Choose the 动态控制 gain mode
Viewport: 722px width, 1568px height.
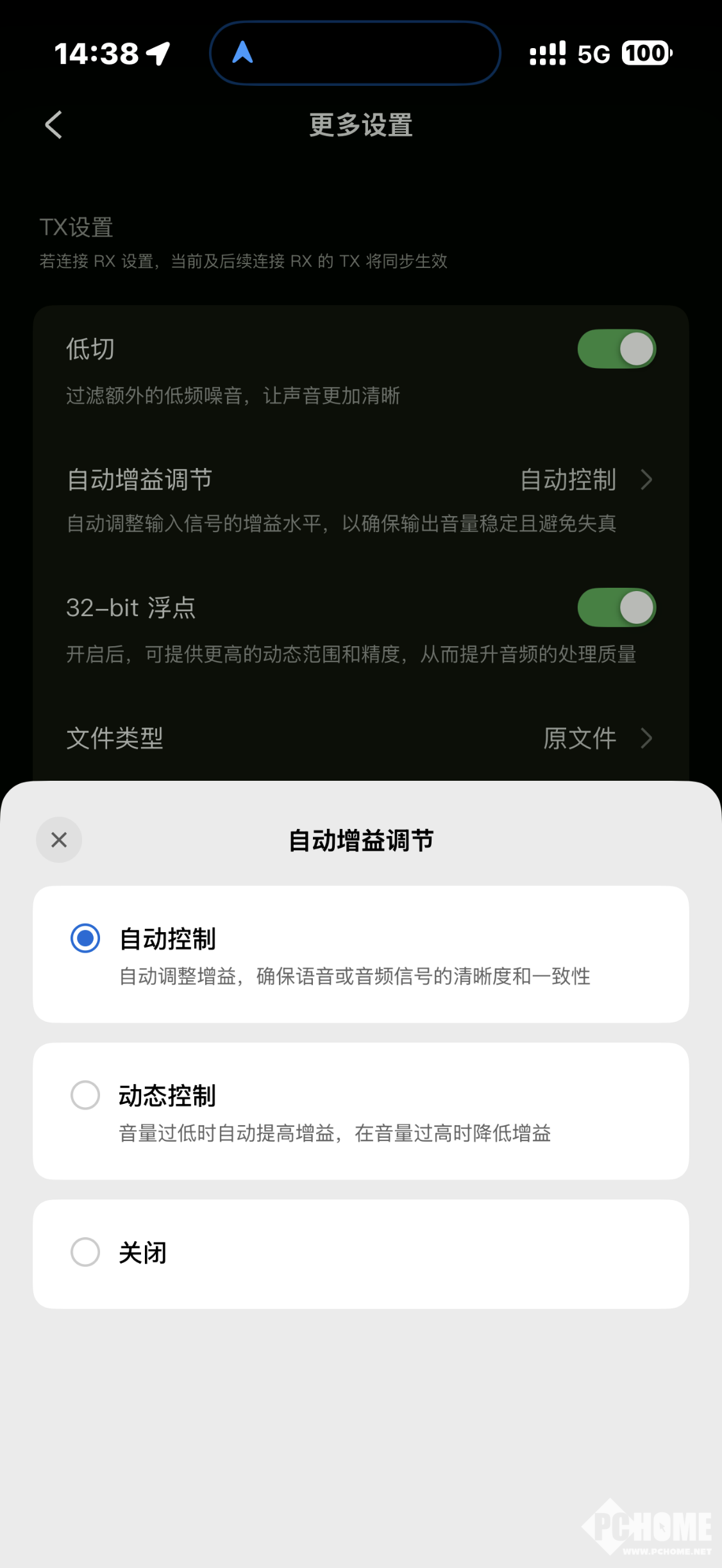[x=361, y=1112]
